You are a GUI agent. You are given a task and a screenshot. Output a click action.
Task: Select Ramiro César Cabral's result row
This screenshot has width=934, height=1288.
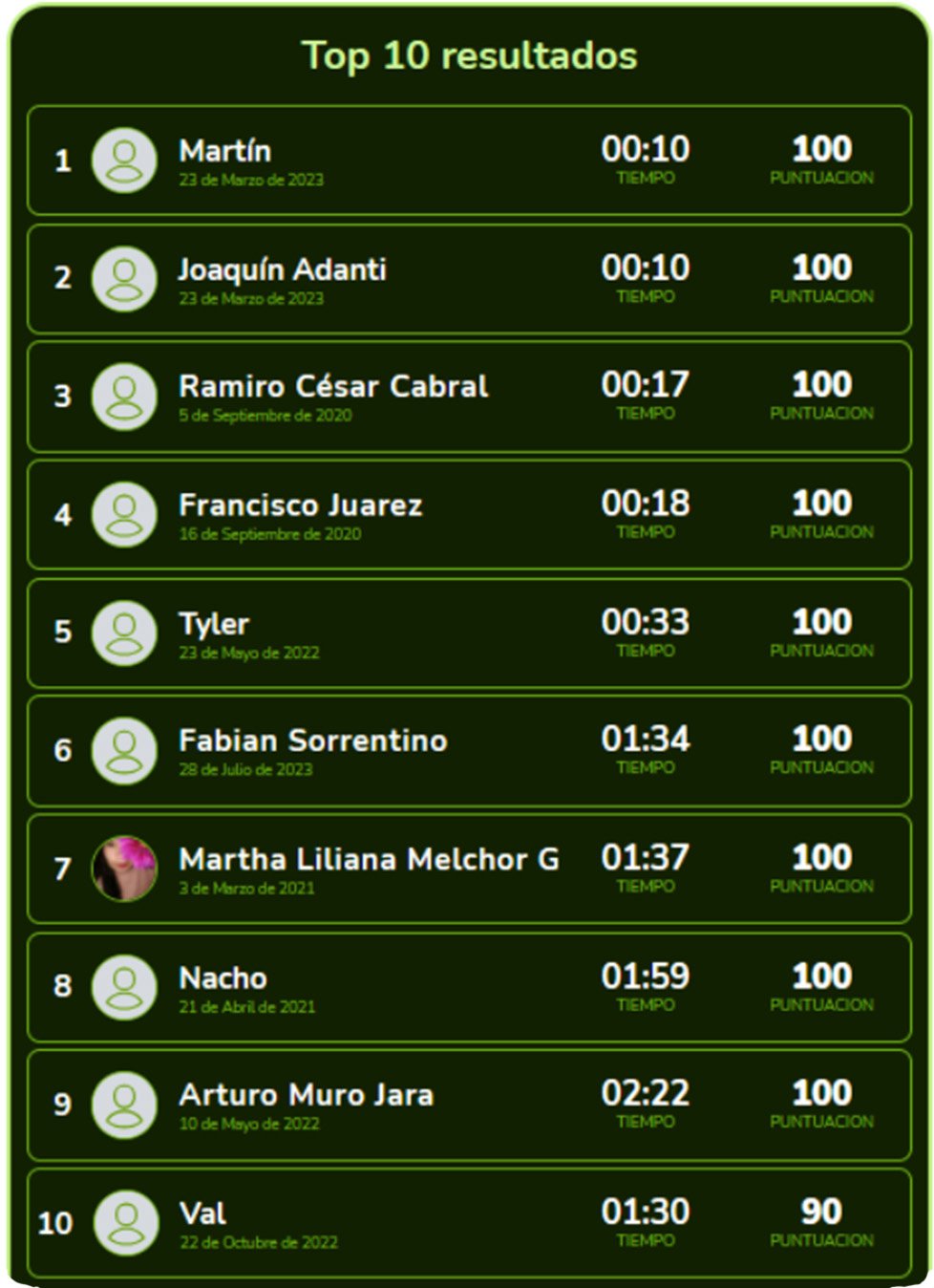468,396
